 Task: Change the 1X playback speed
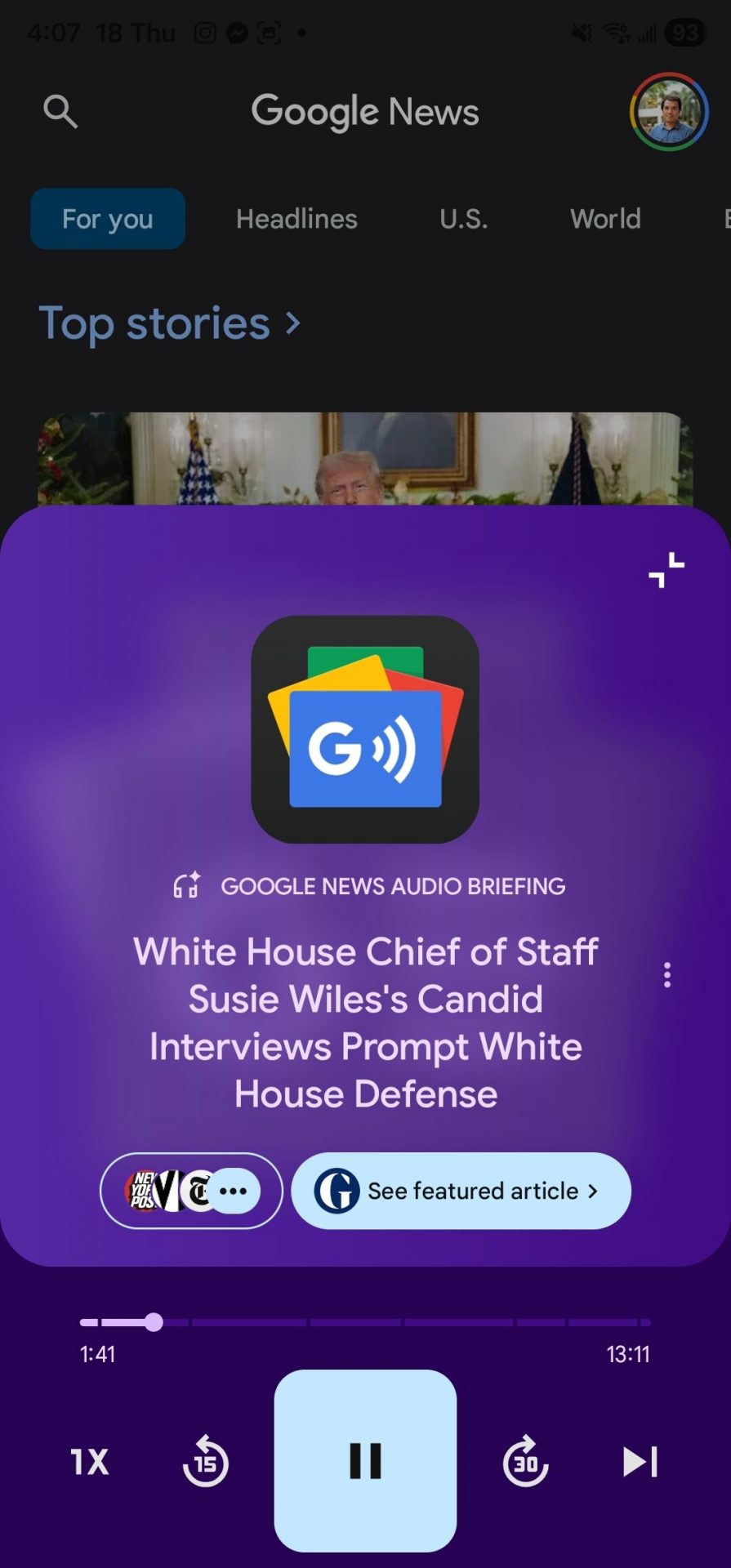[x=89, y=1461]
